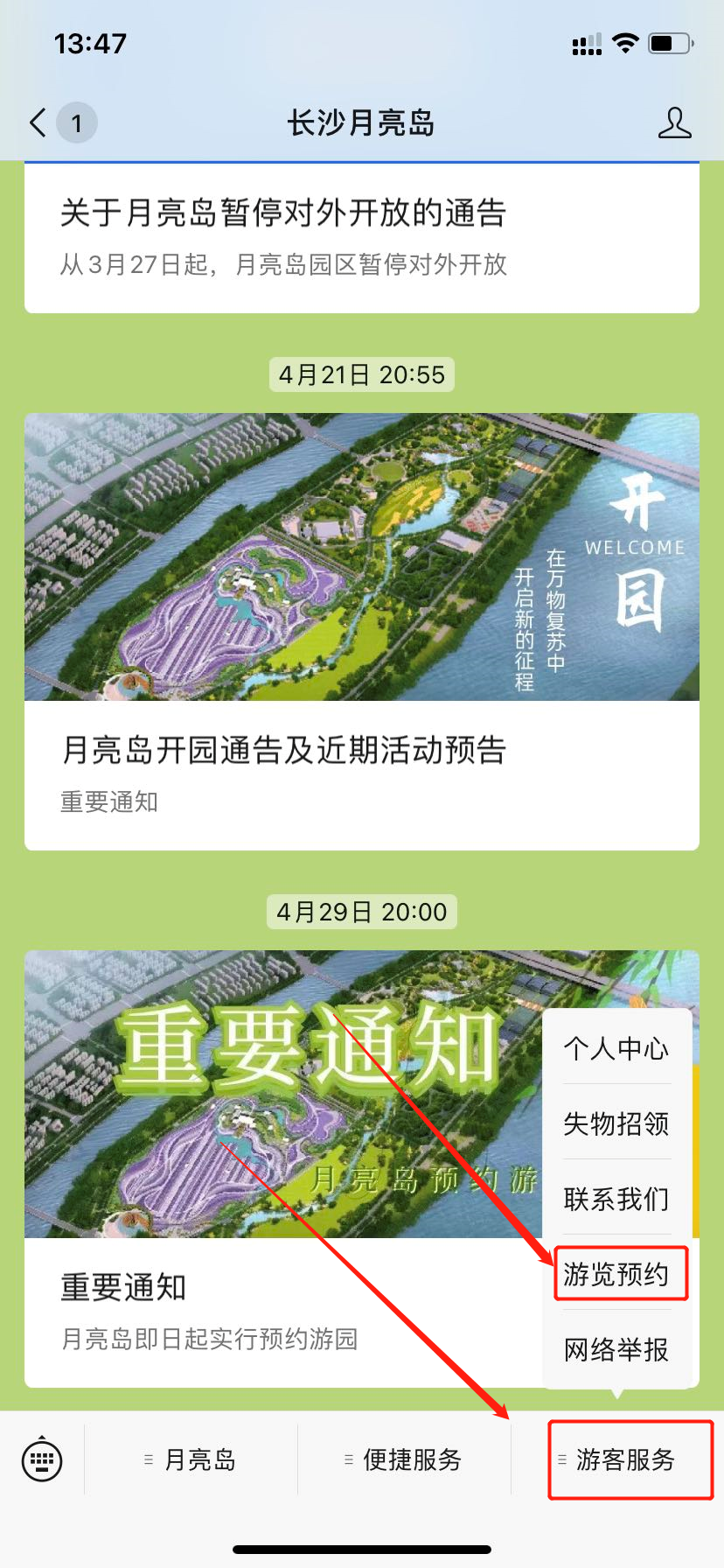The width and height of the screenshot is (724, 1568).
Task: Open the 关于月亮岛暂停对外开放的通告 article
Action: pyautogui.click(x=361, y=236)
